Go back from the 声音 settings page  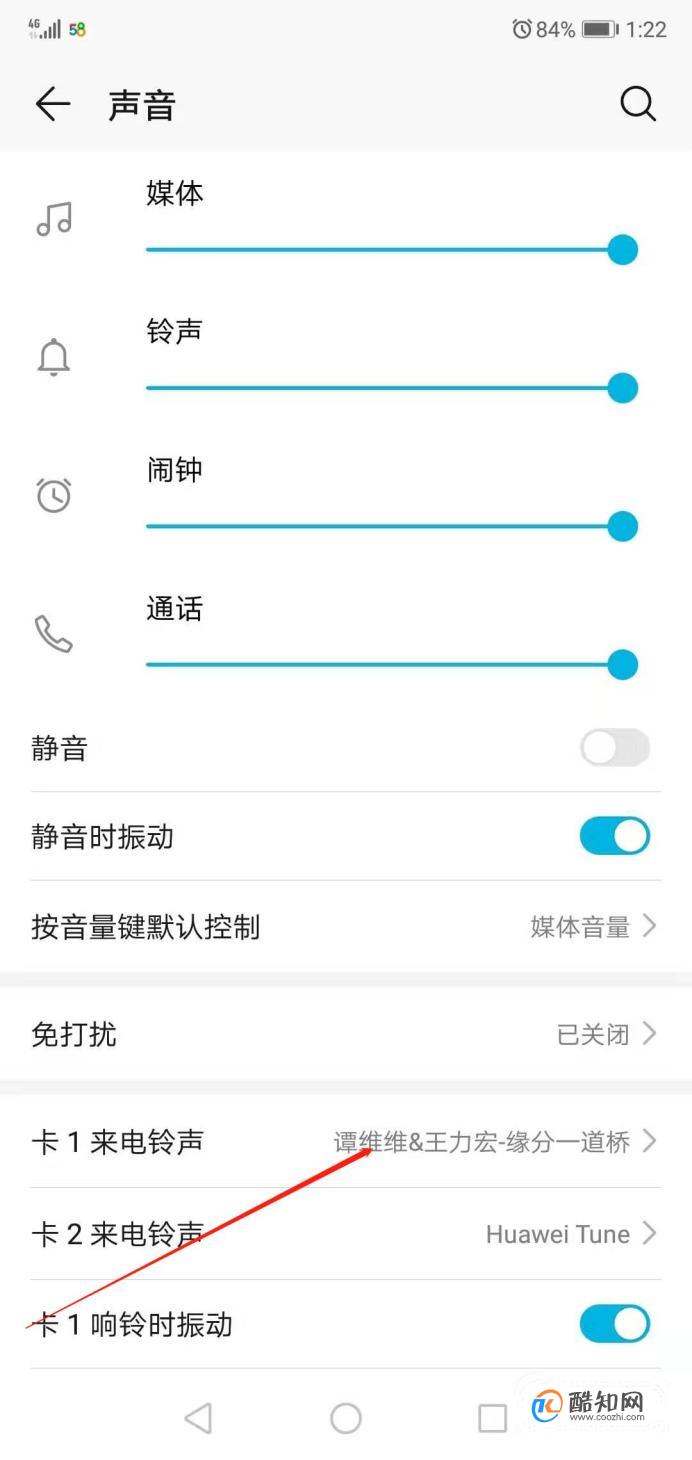[x=52, y=104]
